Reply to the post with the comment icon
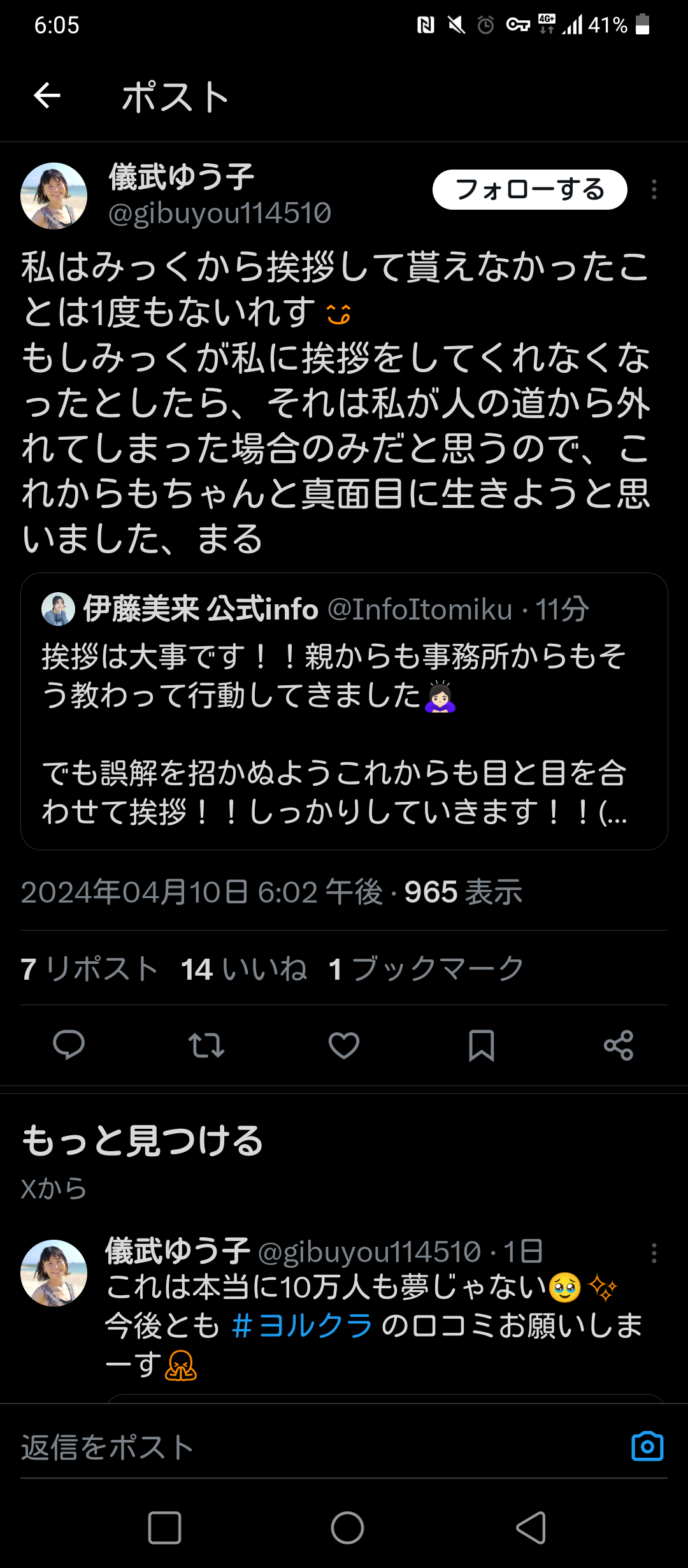688x1568 pixels. pyautogui.click(x=69, y=1045)
